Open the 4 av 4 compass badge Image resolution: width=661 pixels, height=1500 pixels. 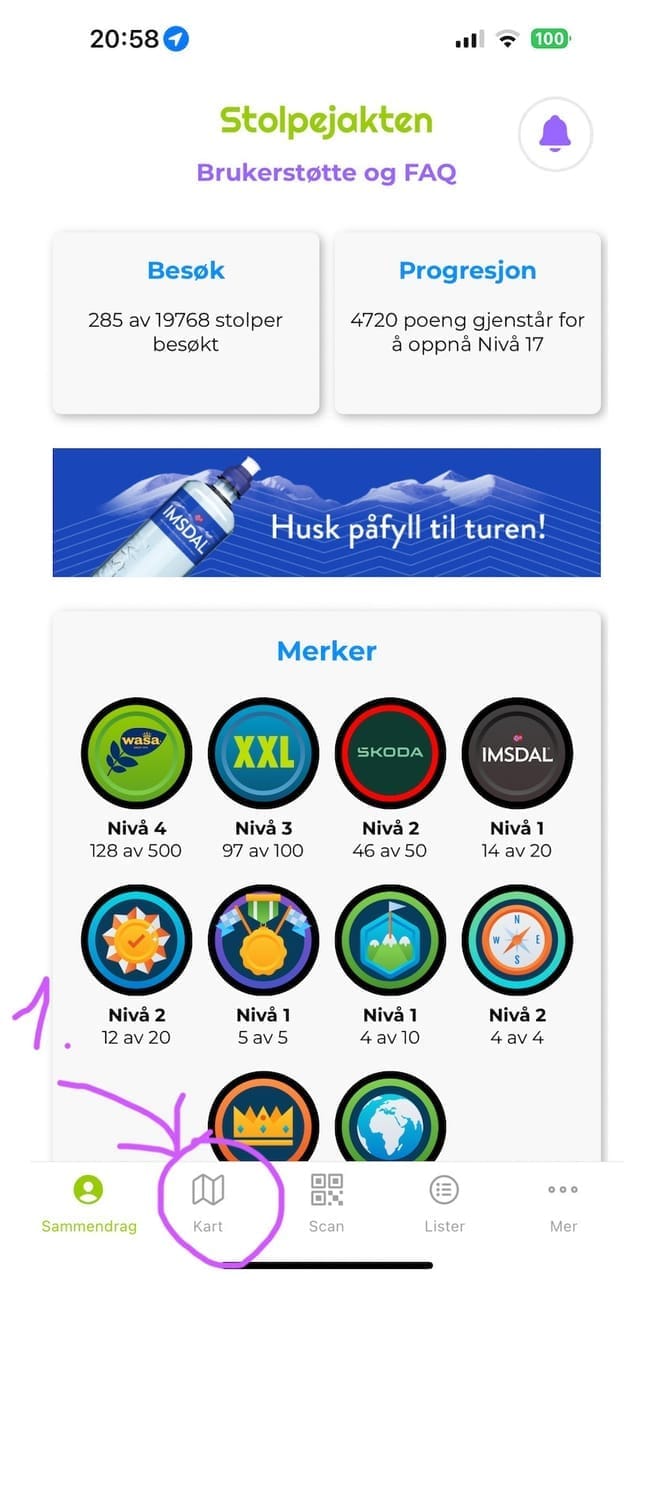517,940
